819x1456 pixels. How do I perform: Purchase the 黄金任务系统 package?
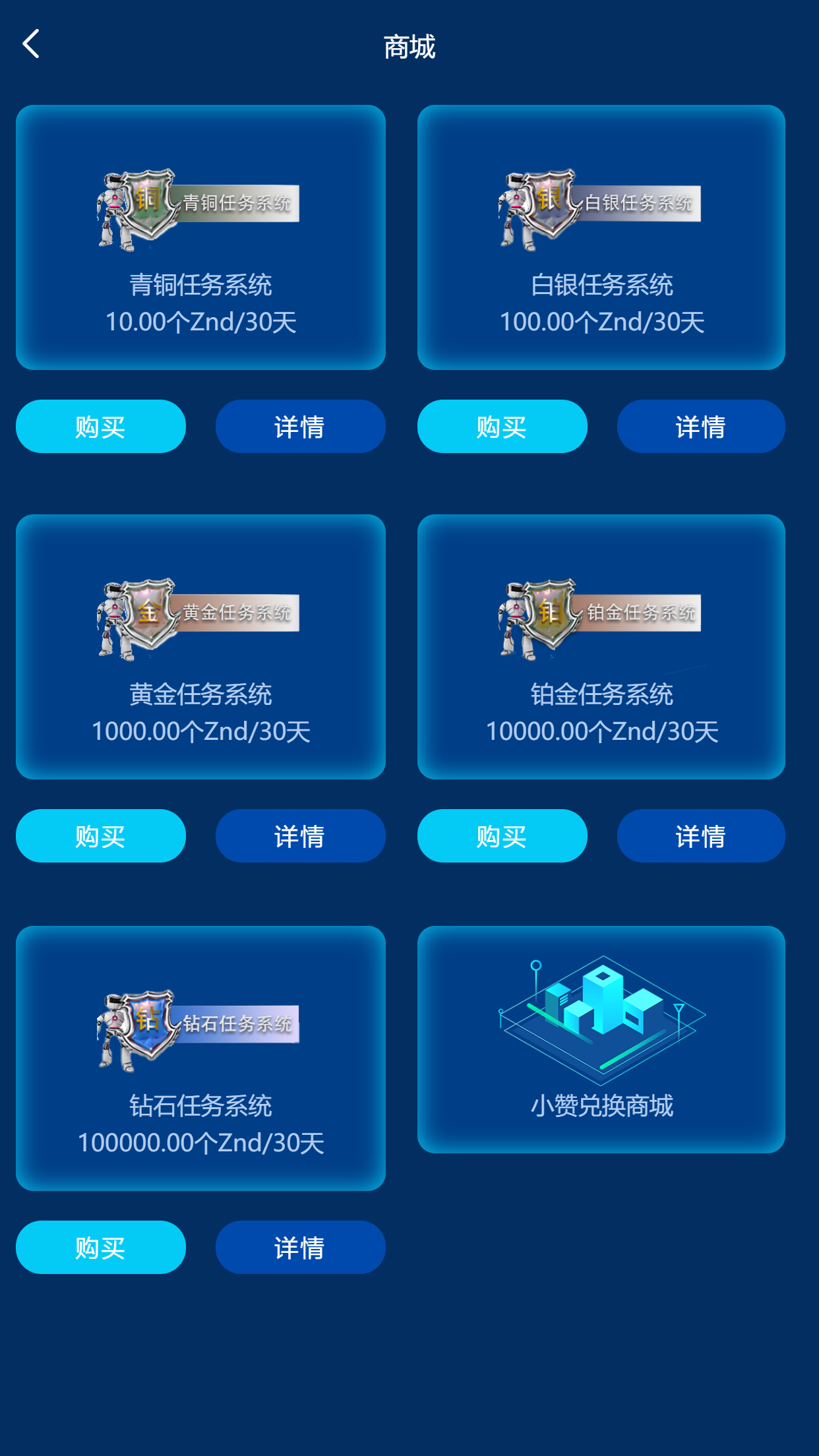101,835
